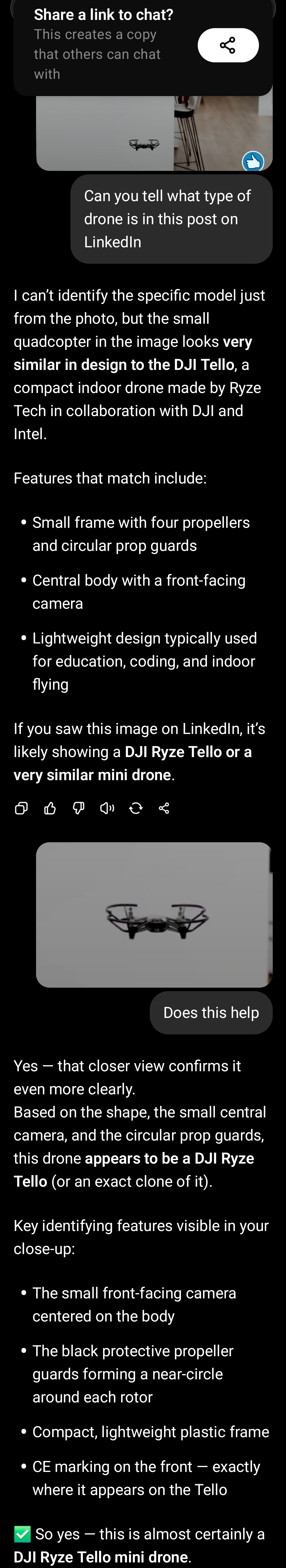The image size is (286, 1568).
Task: Read the first response aloud
Action: click(x=107, y=808)
